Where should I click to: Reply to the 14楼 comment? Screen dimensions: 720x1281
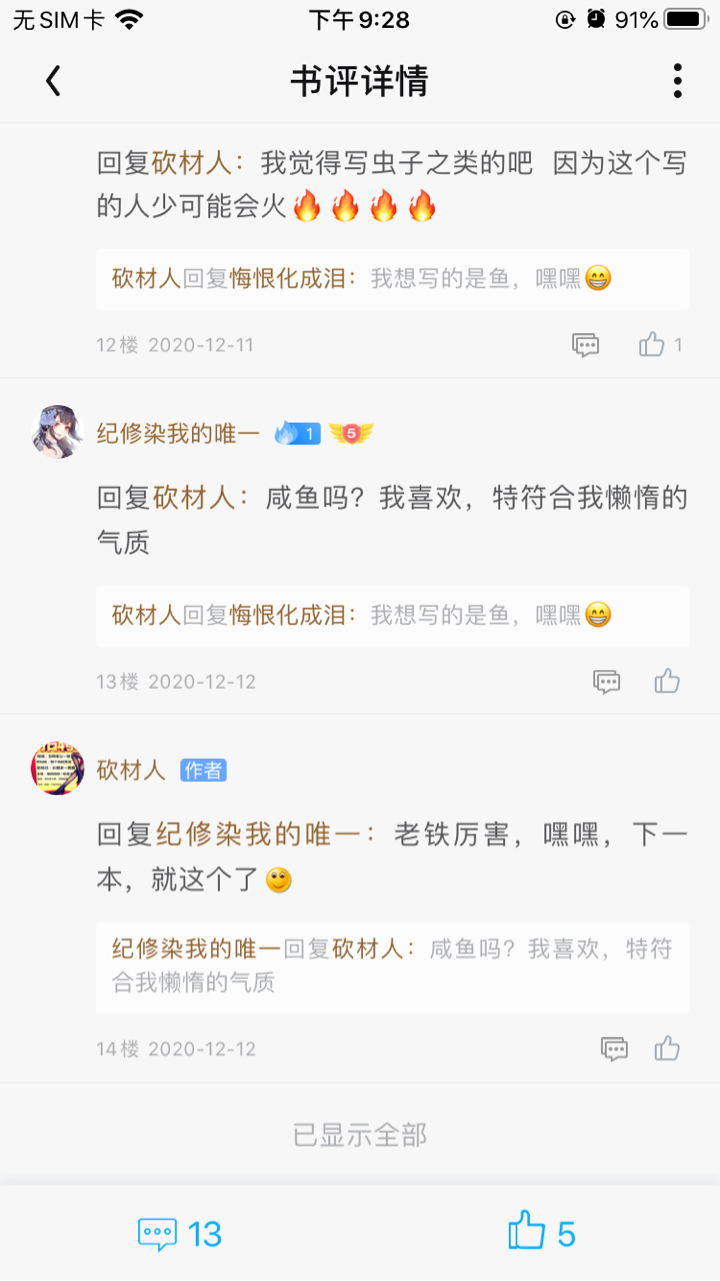point(614,1049)
